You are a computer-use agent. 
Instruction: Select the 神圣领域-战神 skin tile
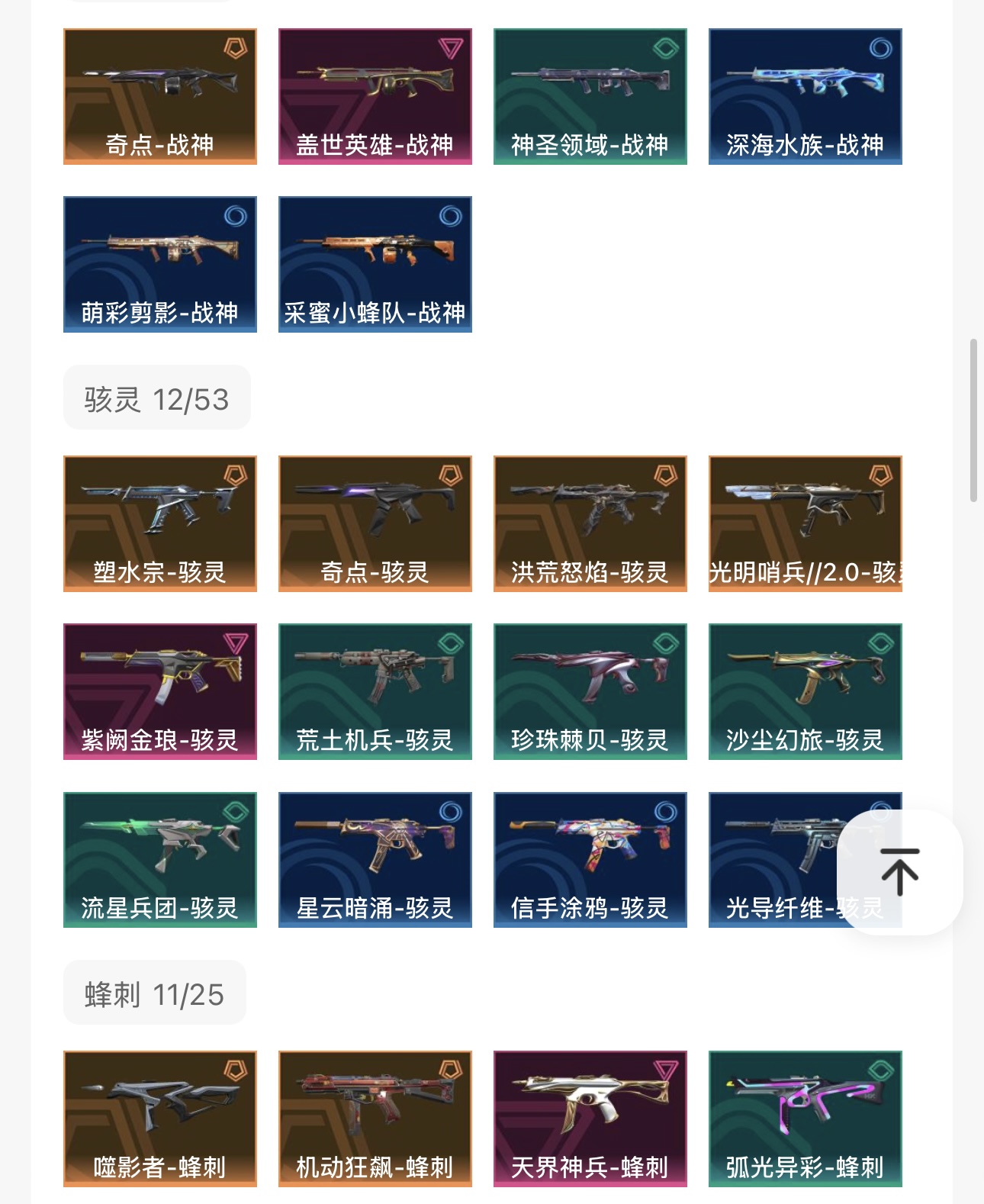pyautogui.click(x=590, y=96)
